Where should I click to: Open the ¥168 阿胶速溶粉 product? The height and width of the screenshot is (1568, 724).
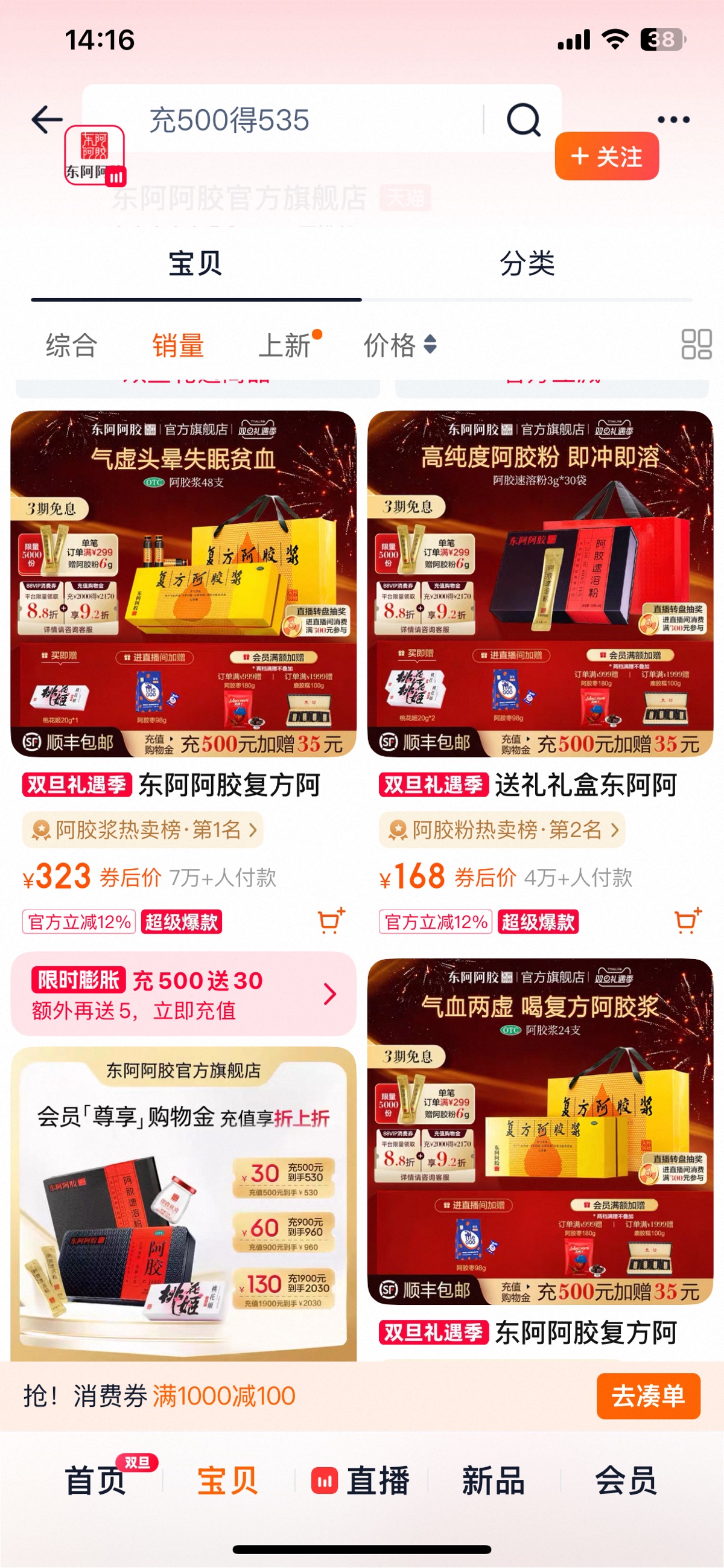tap(539, 583)
